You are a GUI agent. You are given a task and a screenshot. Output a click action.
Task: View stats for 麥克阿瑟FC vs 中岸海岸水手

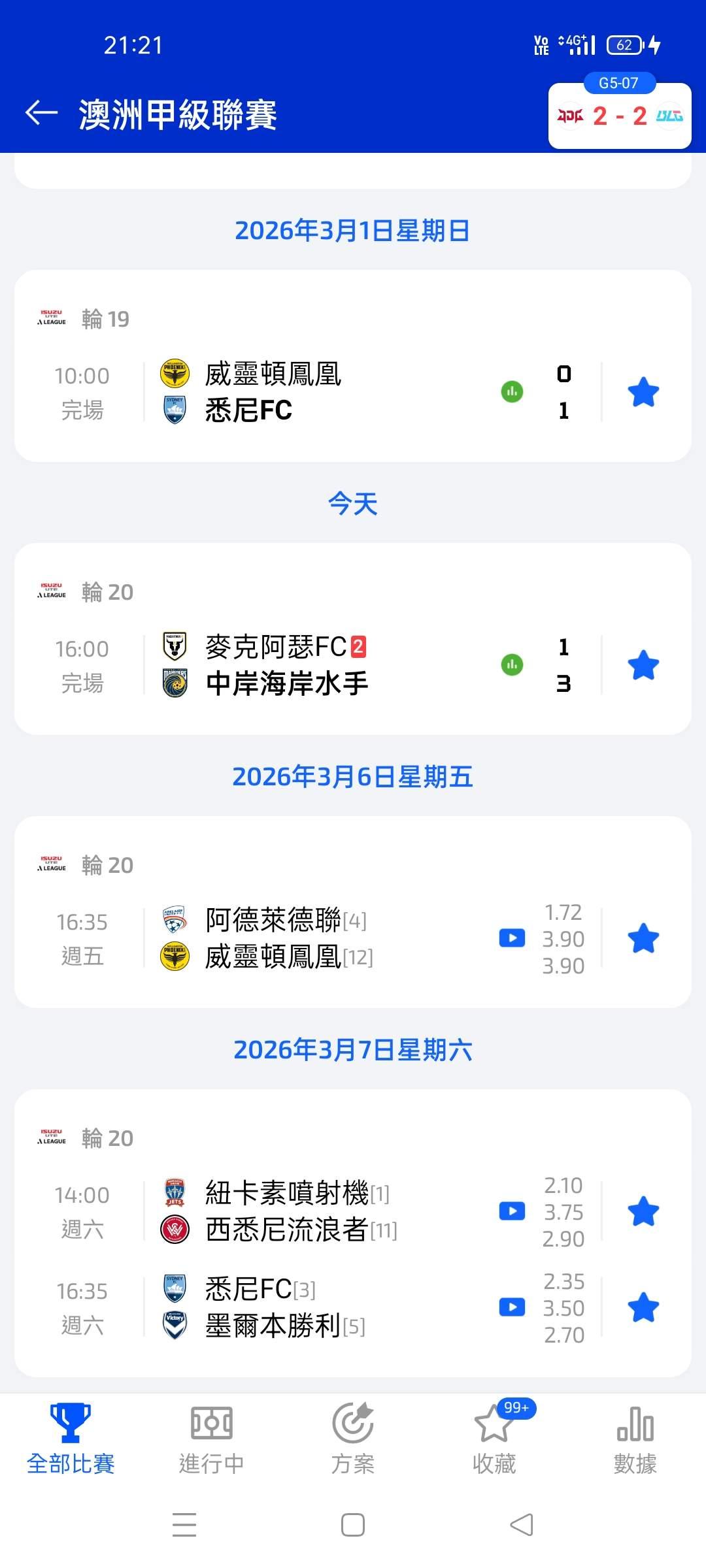(x=512, y=665)
